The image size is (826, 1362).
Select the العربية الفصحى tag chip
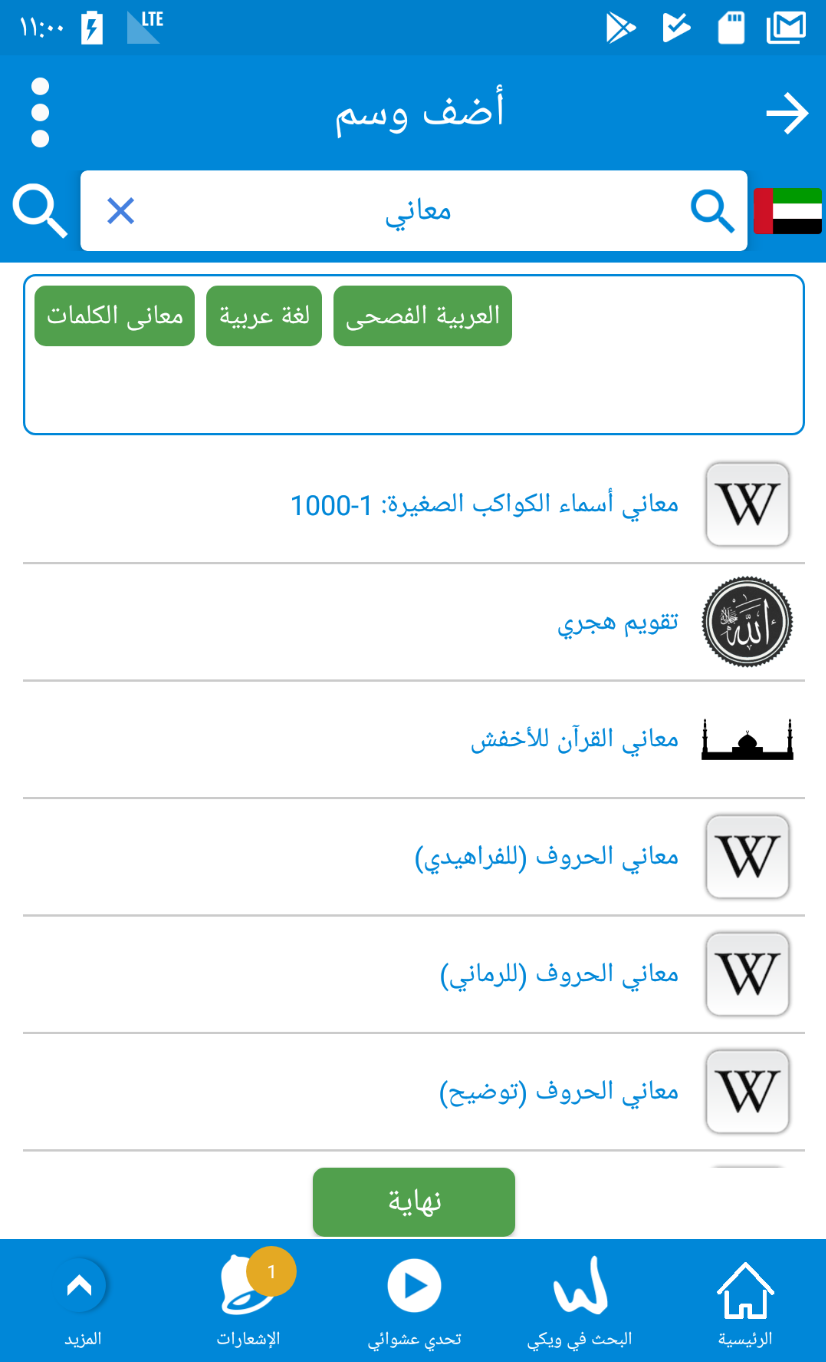tap(423, 316)
